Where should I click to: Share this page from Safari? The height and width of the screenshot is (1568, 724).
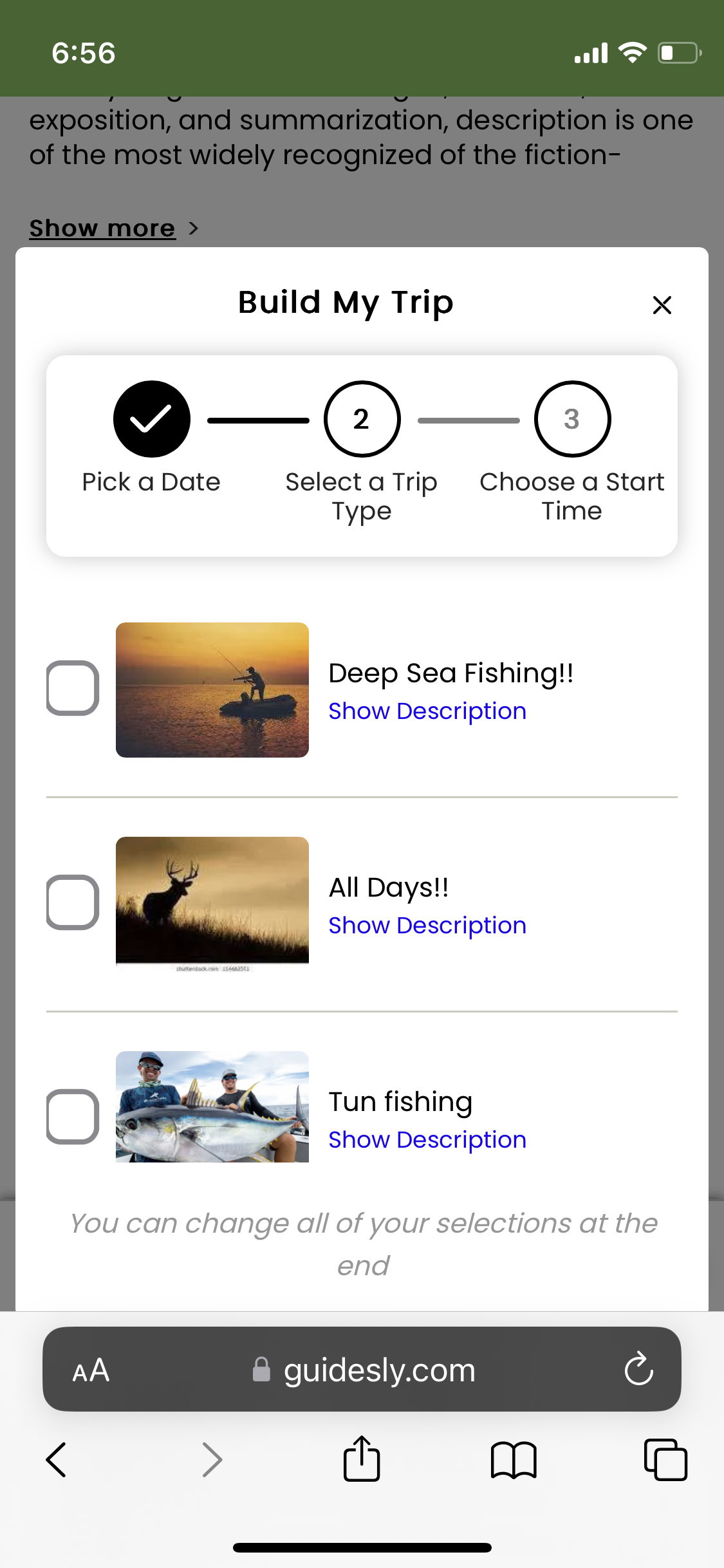click(362, 1459)
